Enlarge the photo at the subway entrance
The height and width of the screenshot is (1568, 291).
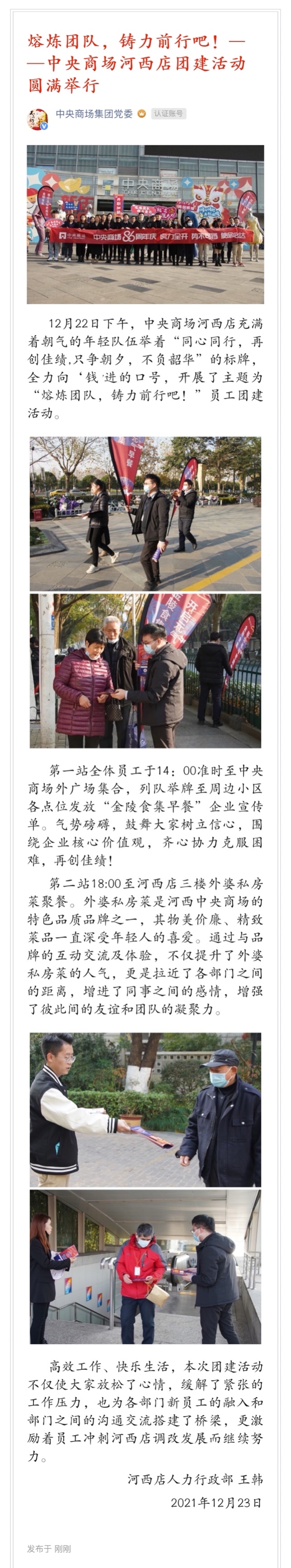coord(146,1268)
